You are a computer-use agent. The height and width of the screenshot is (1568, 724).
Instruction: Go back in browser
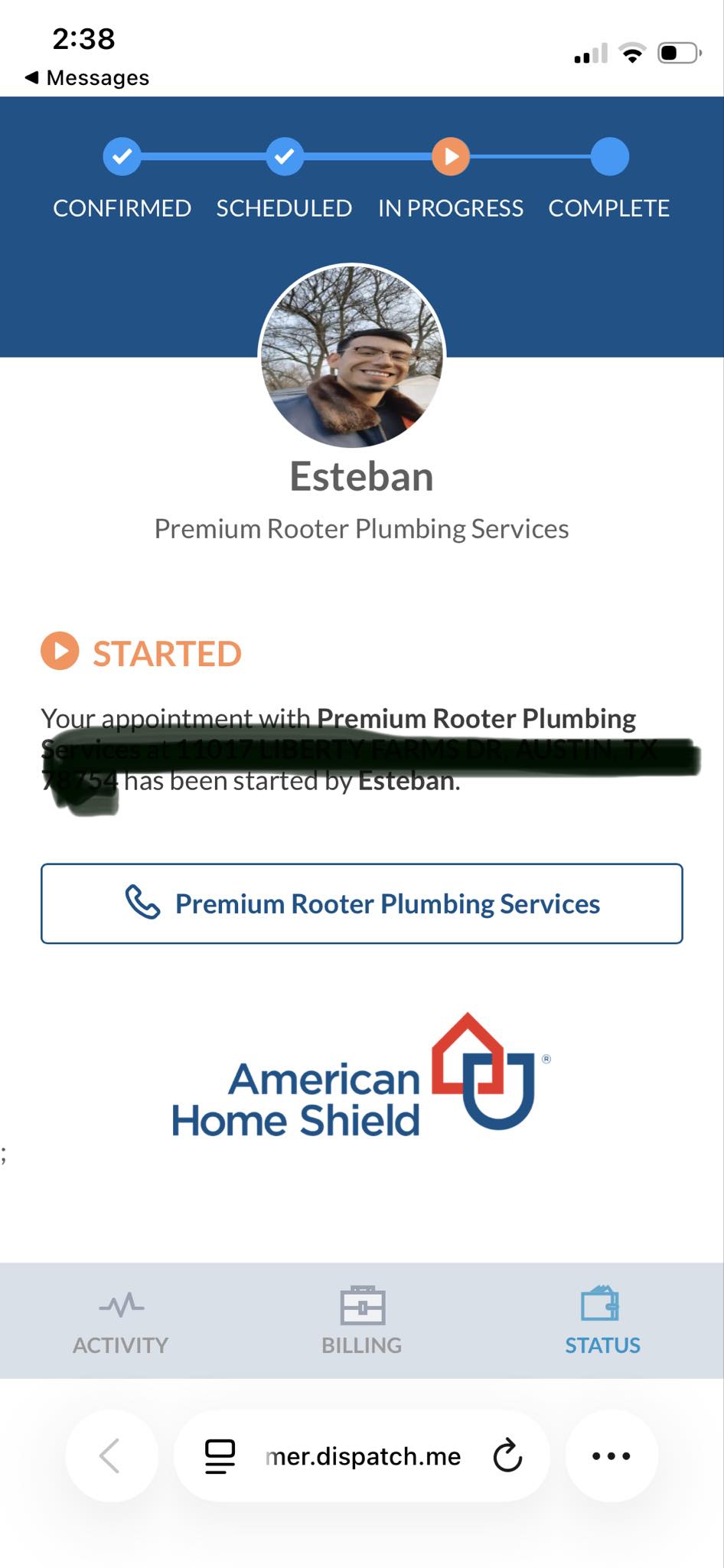pos(111,1455)
